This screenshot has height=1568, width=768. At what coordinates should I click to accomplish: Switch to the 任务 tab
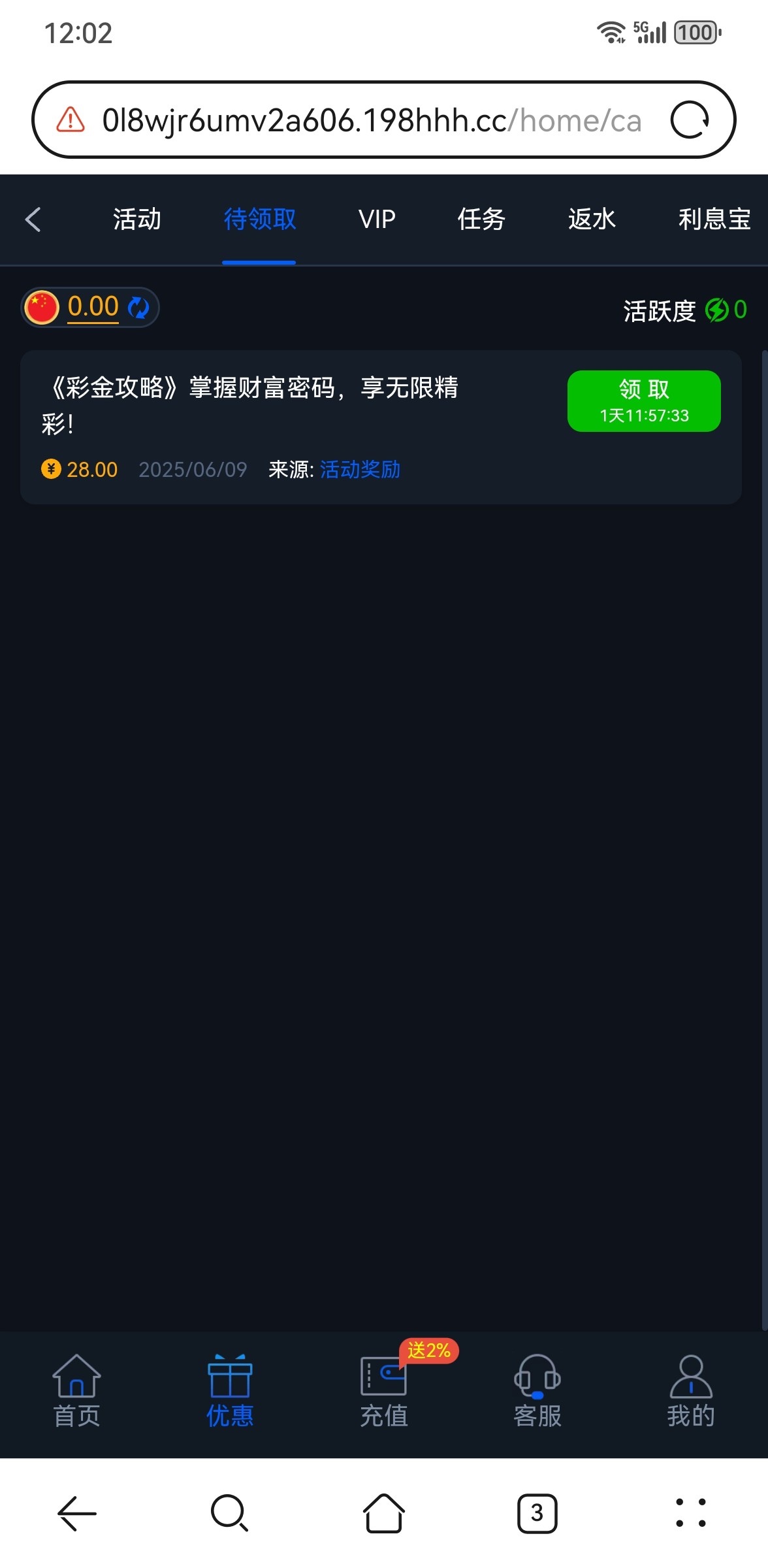tap(481, 220)
